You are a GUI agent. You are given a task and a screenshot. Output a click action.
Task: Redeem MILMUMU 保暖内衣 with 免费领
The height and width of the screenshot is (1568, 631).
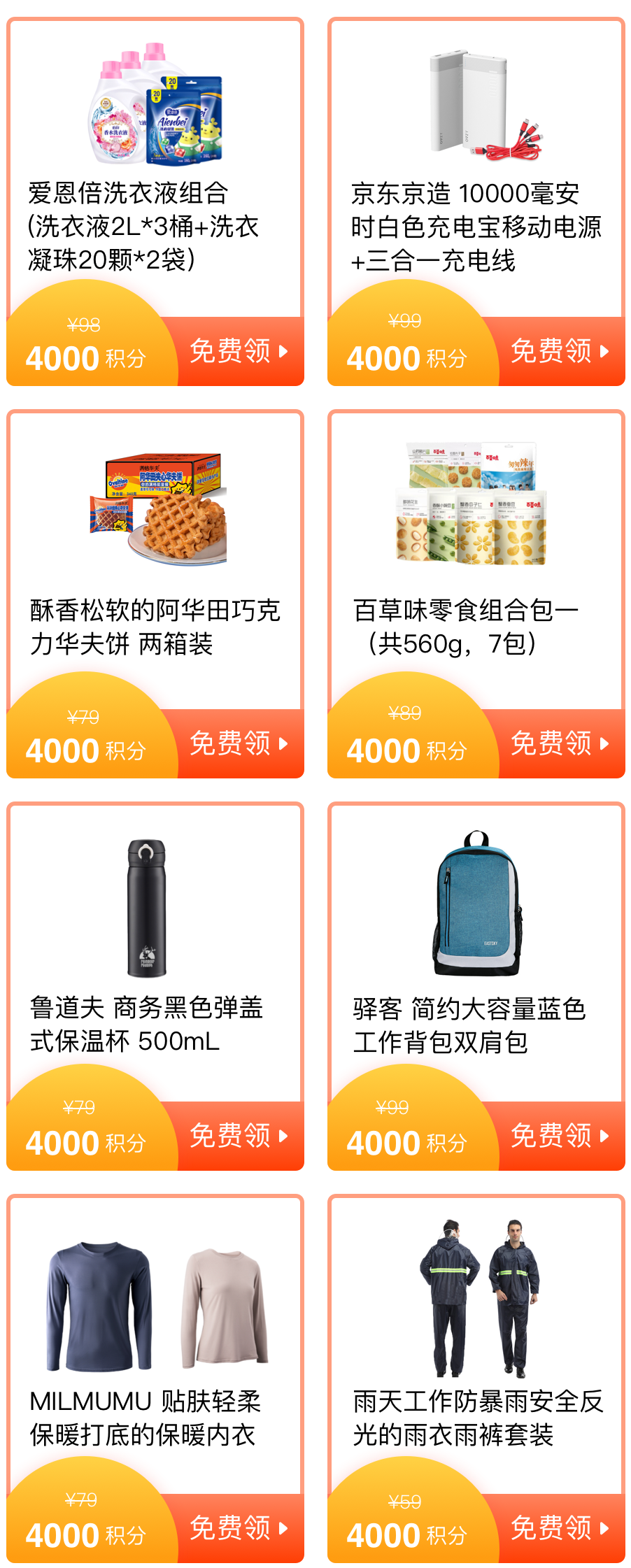[238, 1528]
